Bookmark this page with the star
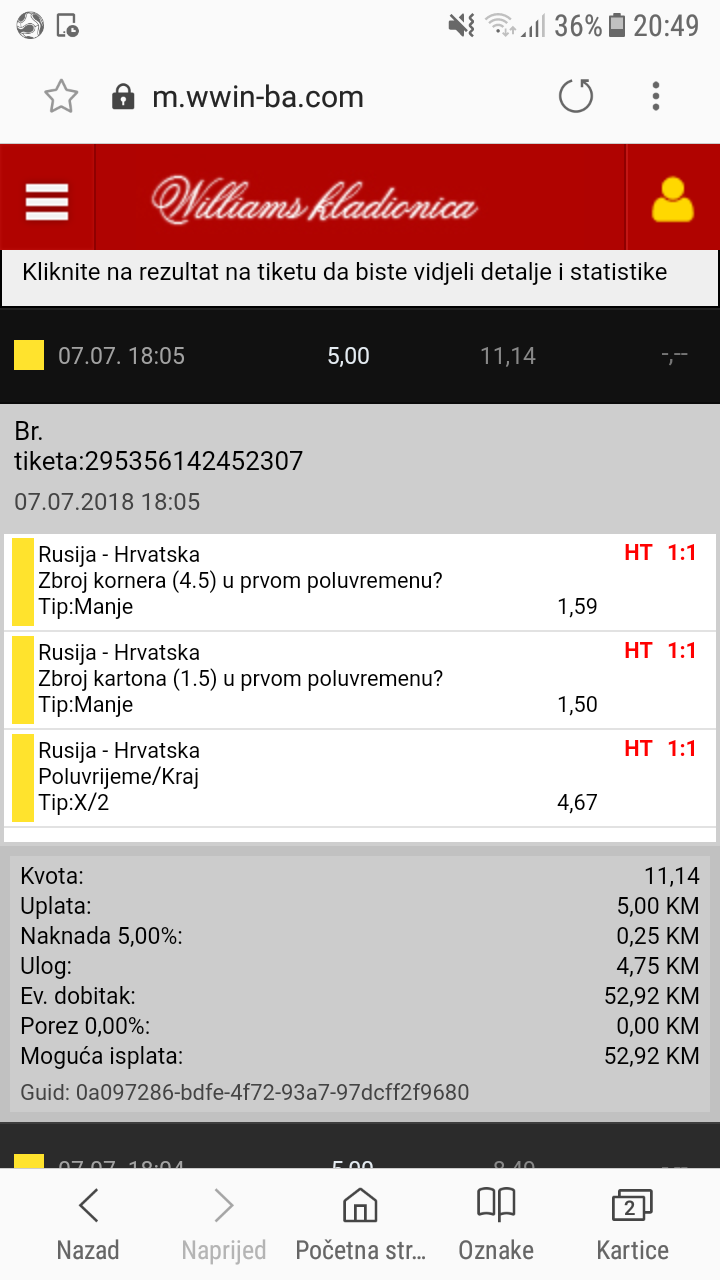The image size is (720, 1280). coord(61,97)
